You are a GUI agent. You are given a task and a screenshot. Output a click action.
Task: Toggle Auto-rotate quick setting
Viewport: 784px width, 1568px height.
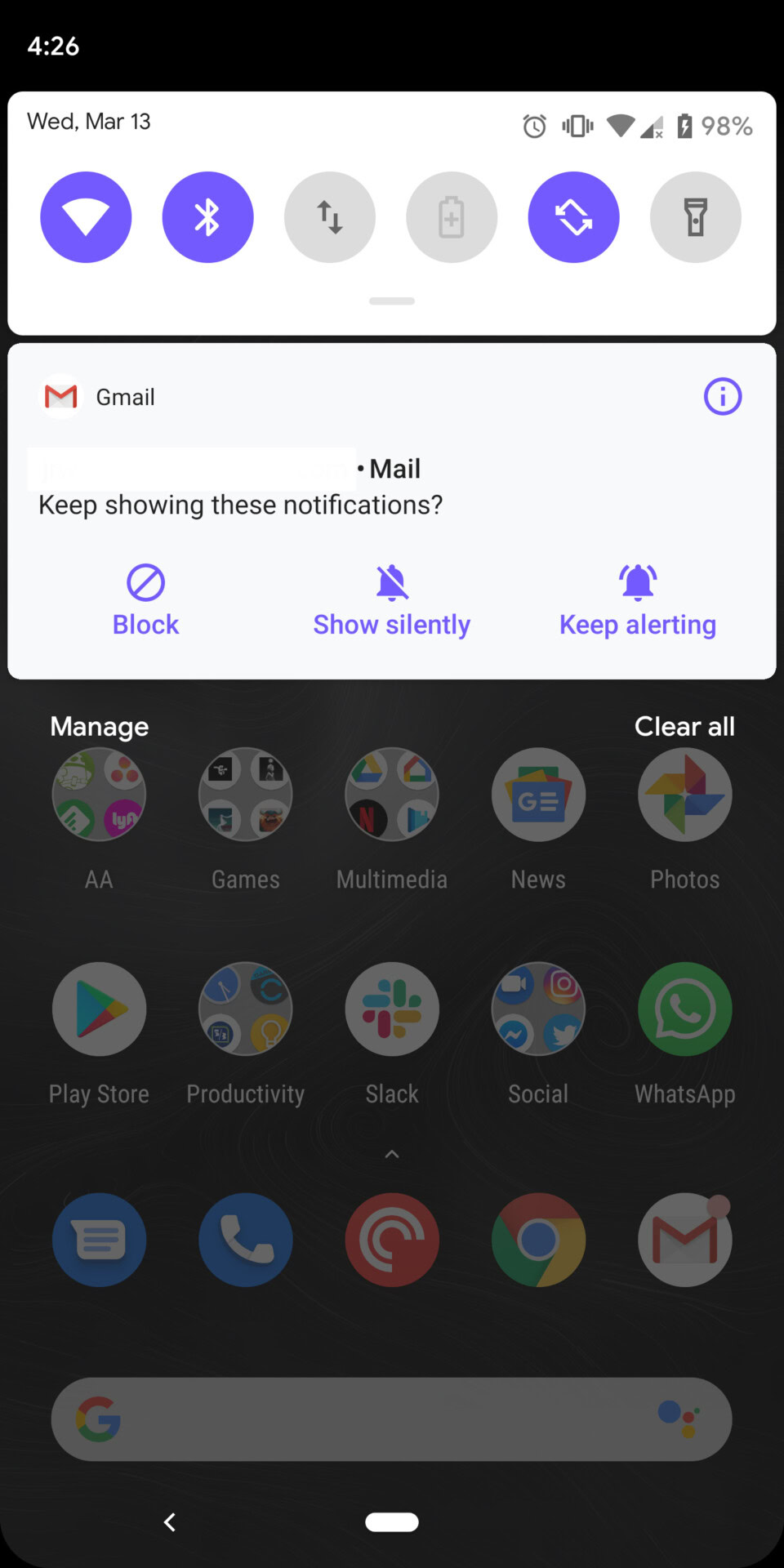[x=573, y=217]
